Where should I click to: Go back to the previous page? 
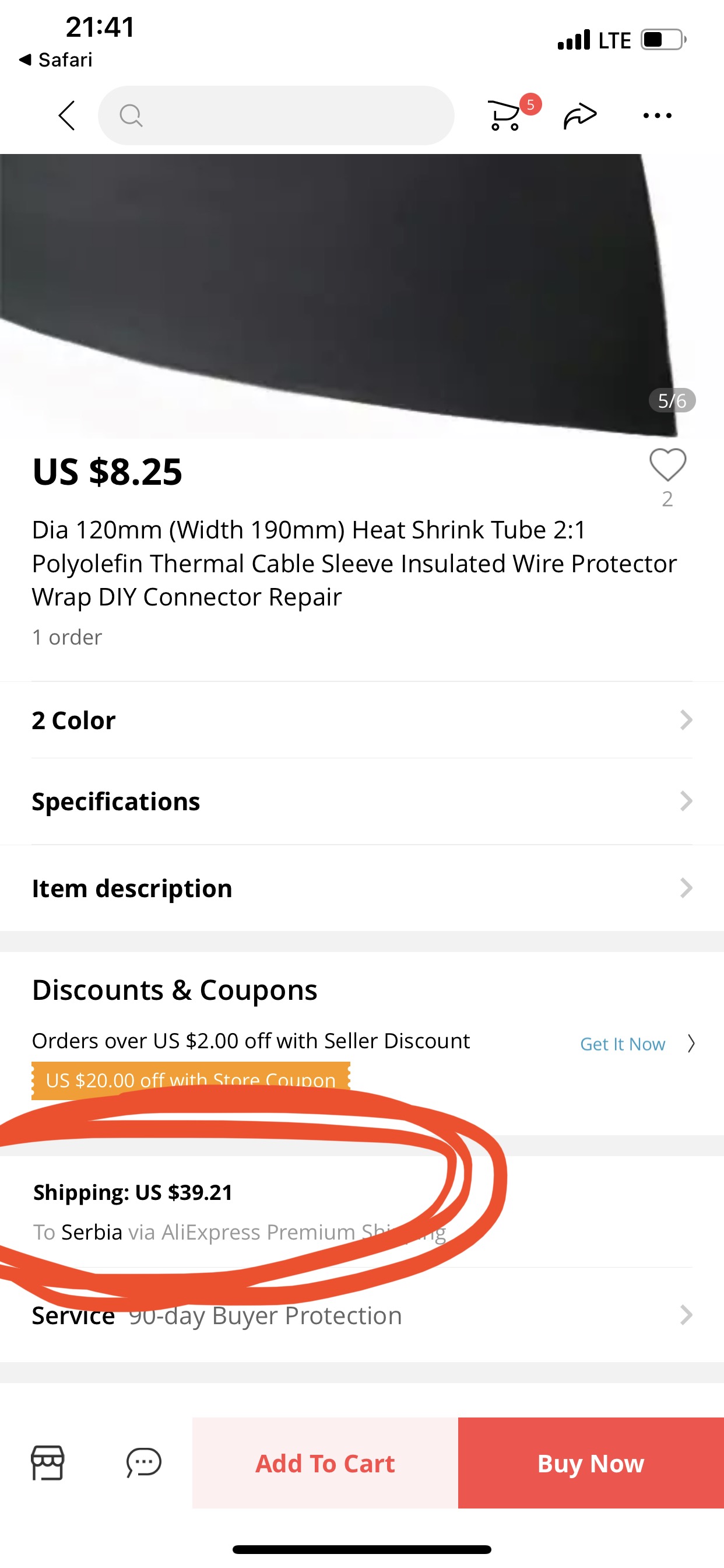pos(67,116)
